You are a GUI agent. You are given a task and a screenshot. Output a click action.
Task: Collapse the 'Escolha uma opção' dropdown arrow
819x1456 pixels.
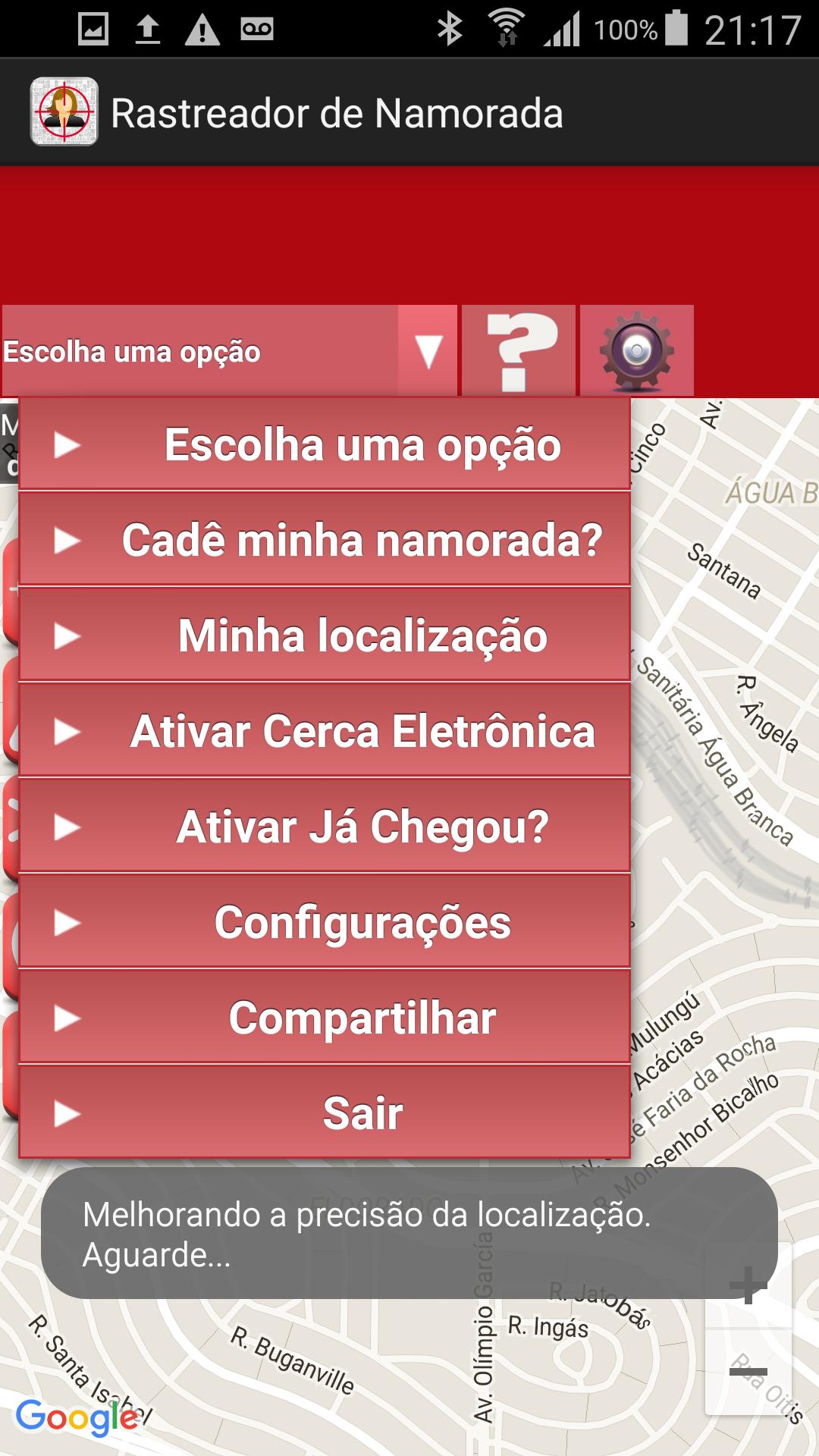pyautogui.click(x=428, y=351)
